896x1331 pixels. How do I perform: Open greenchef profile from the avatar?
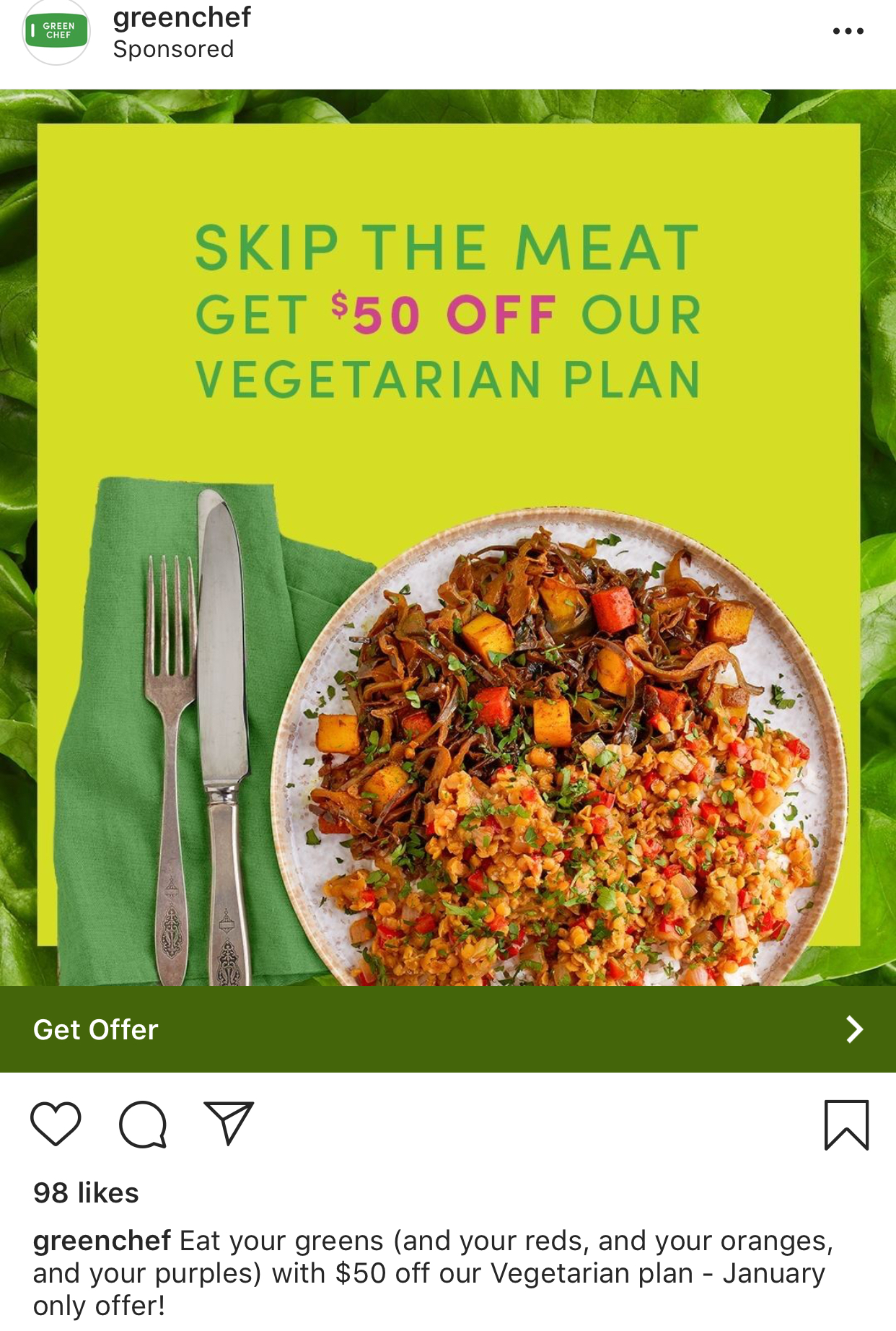pyautogui.click(x=56, y=32)
